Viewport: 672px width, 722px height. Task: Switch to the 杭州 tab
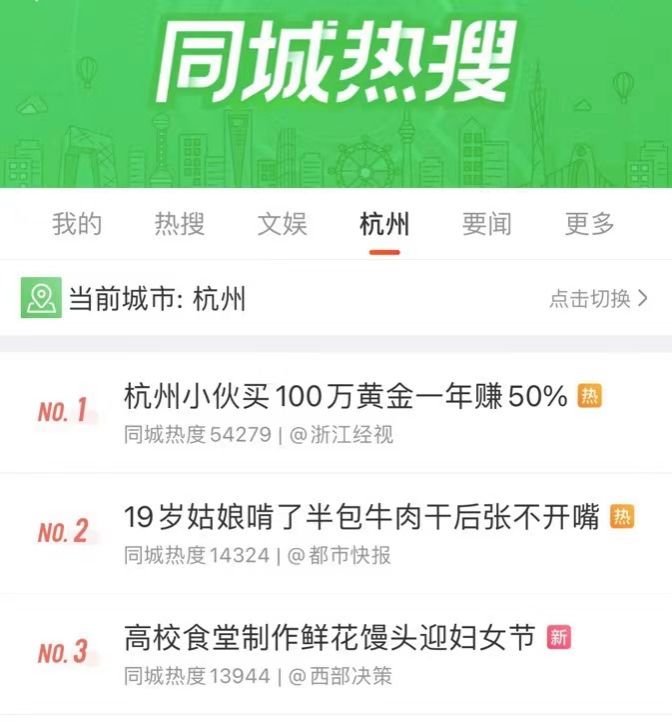click(384, 224)
